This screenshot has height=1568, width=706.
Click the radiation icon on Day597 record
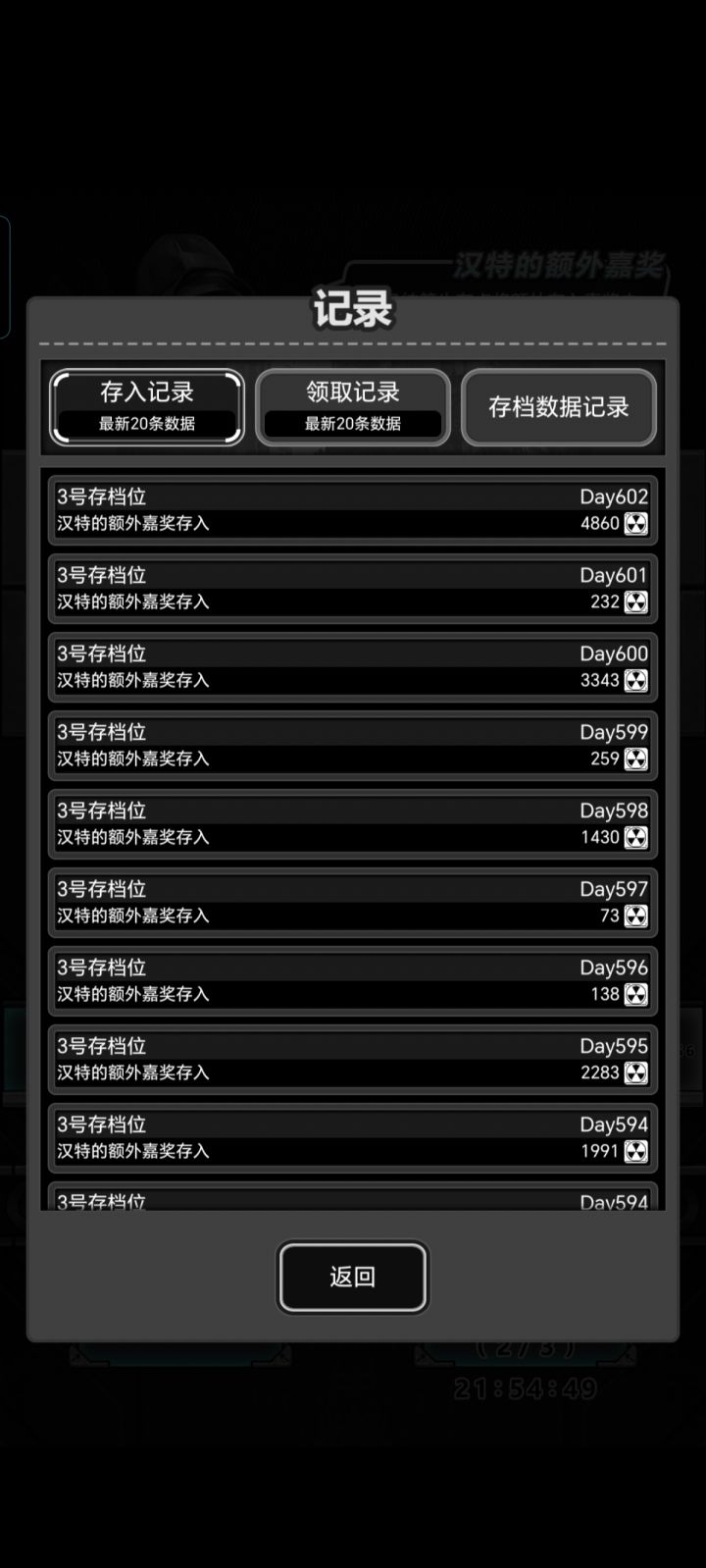click(x=635, y=915)
